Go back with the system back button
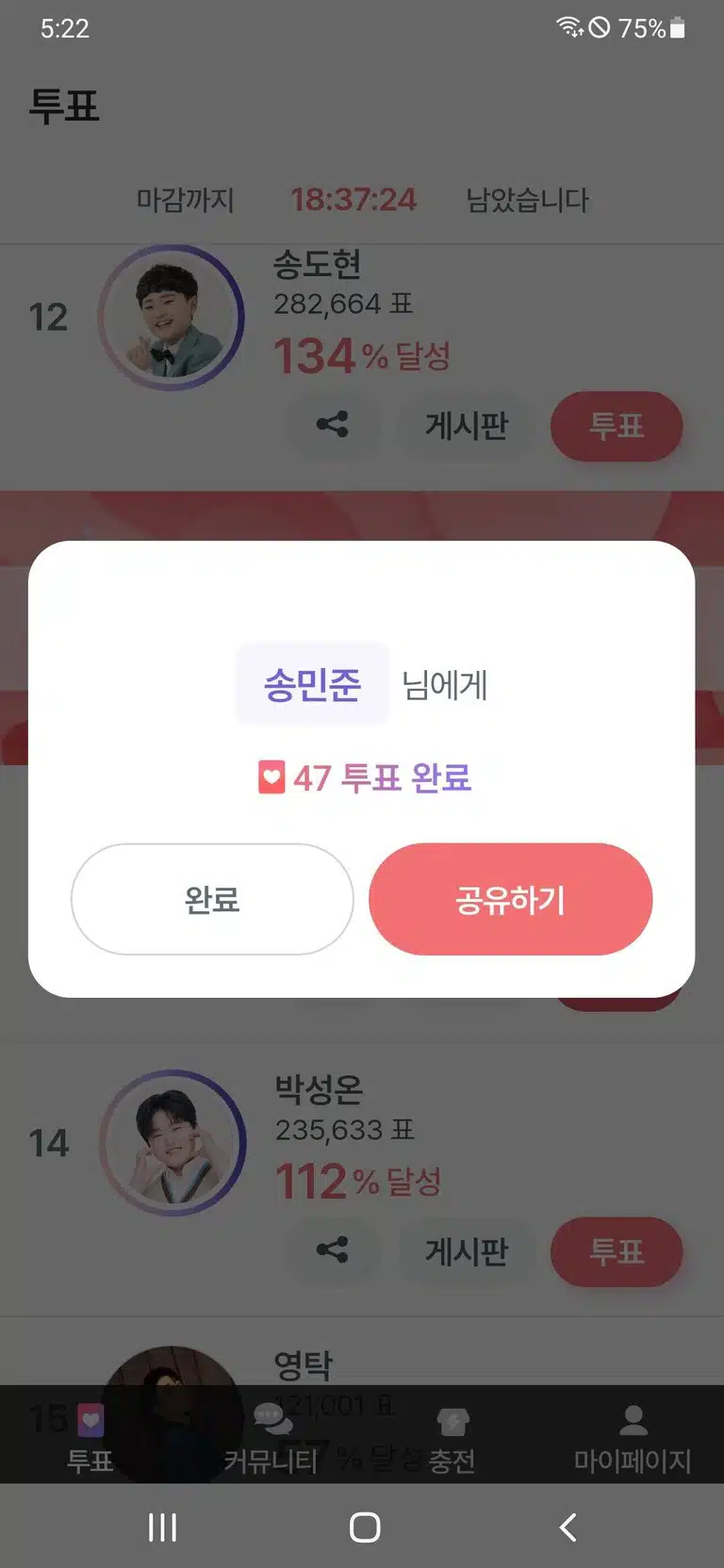Image resolution: width=724 pixels, height=1568 pixels. pos(568,1527)
